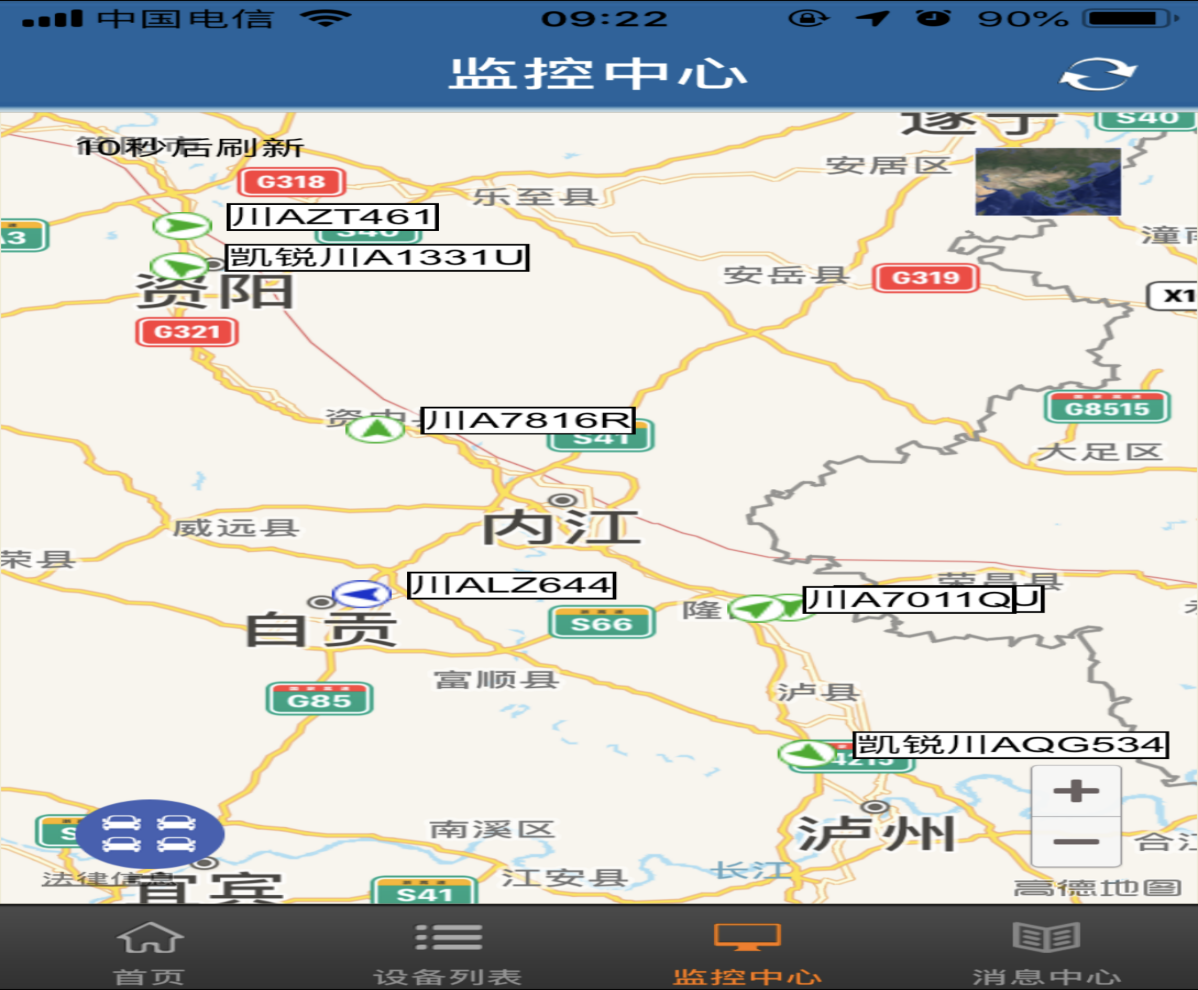Select the 监控中心 tab
1198x990 pixels.
(x=747, y=951)
